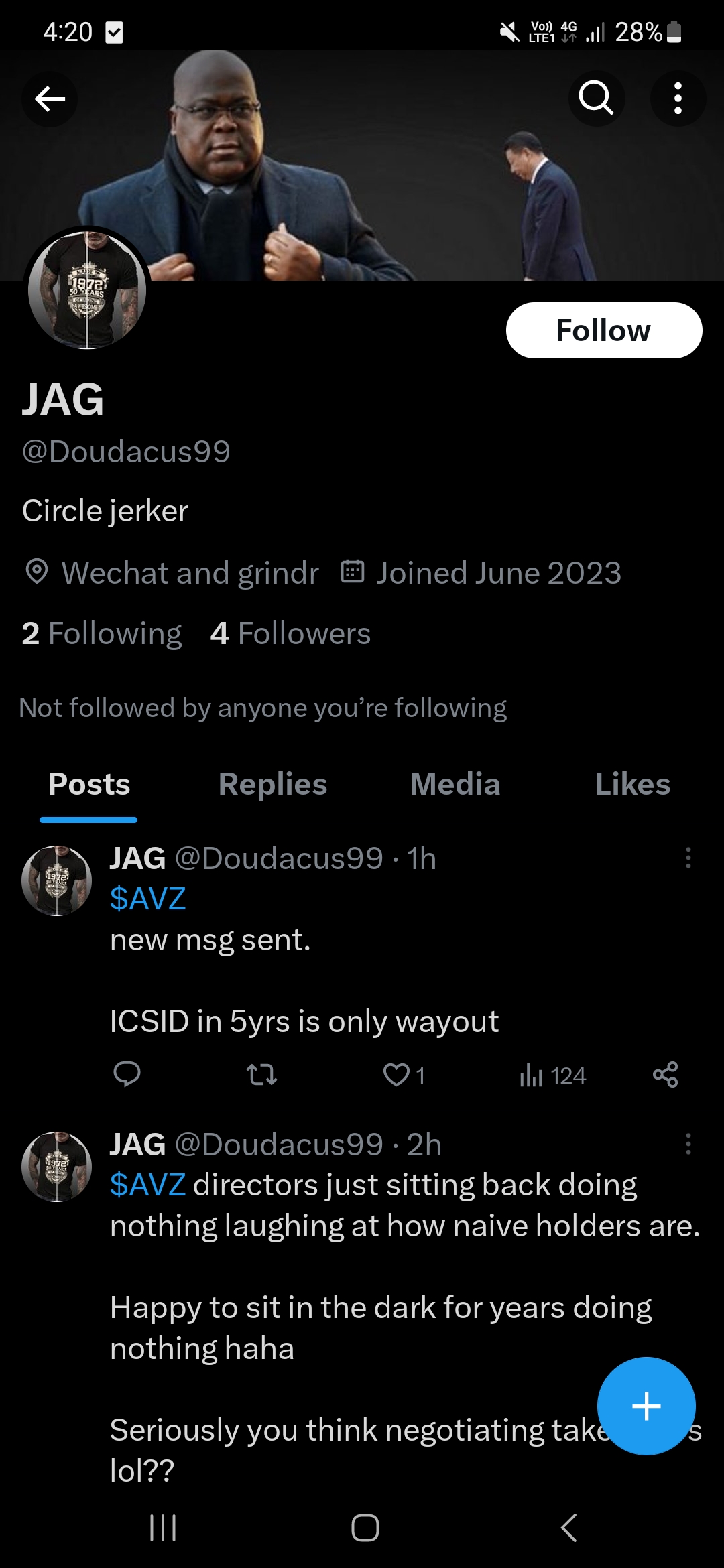Switch to the Media tab

pos(455,784)
